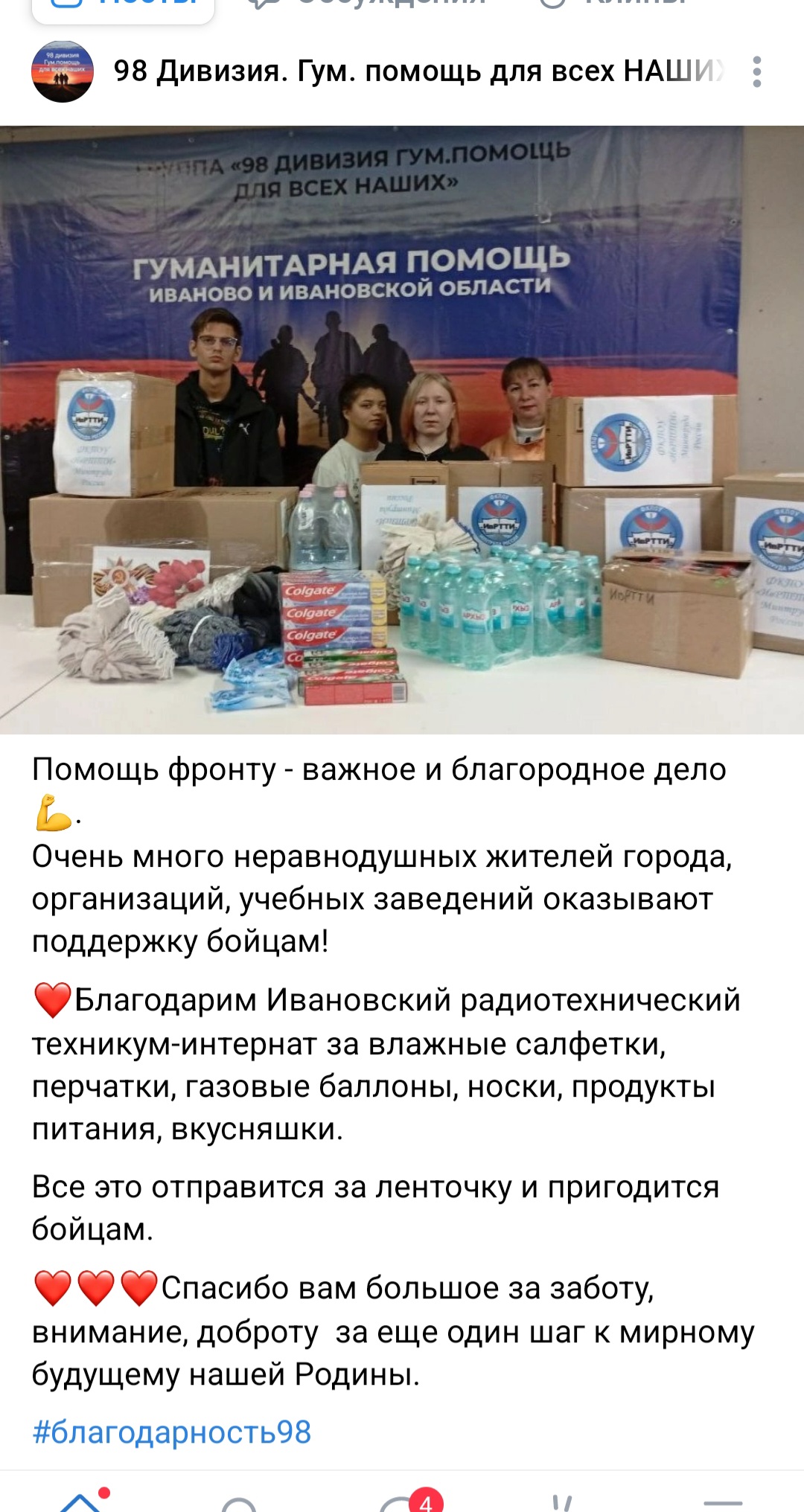
Task: Open the 98 Дивизия community avatar
Action: (x=63, y=72)
